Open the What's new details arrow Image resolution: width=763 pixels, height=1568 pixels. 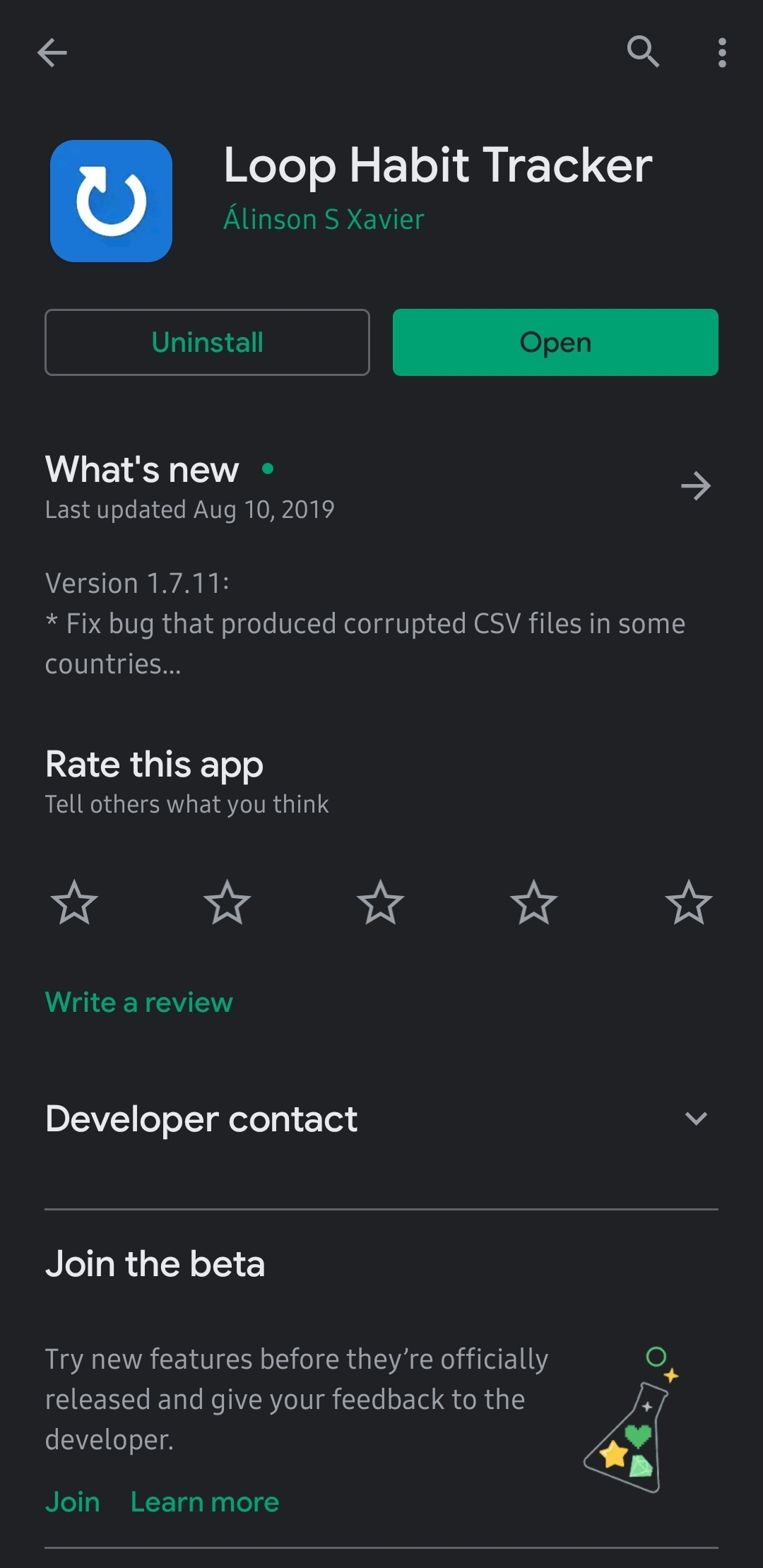[696, 486]
